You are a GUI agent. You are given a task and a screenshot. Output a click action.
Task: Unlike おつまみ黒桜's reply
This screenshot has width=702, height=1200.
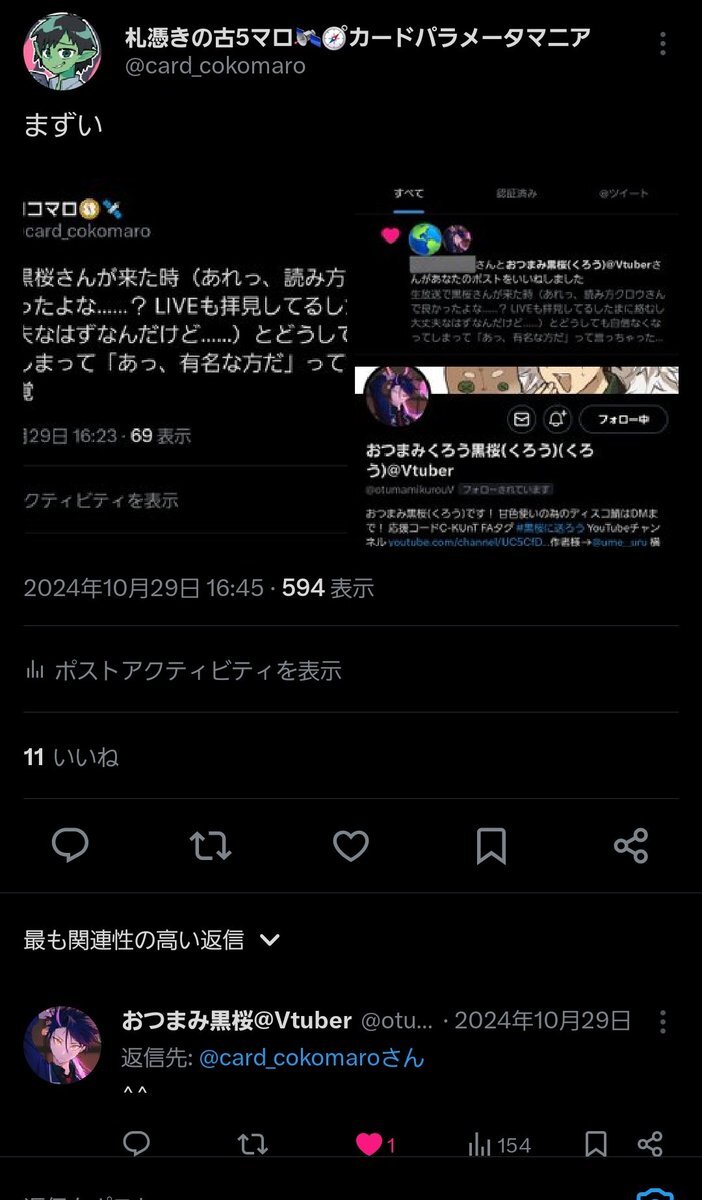(369, 1144)
